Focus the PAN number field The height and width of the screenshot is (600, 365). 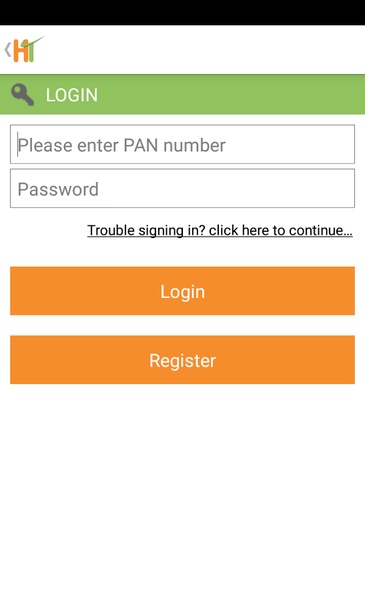click(x=182, y=144)
